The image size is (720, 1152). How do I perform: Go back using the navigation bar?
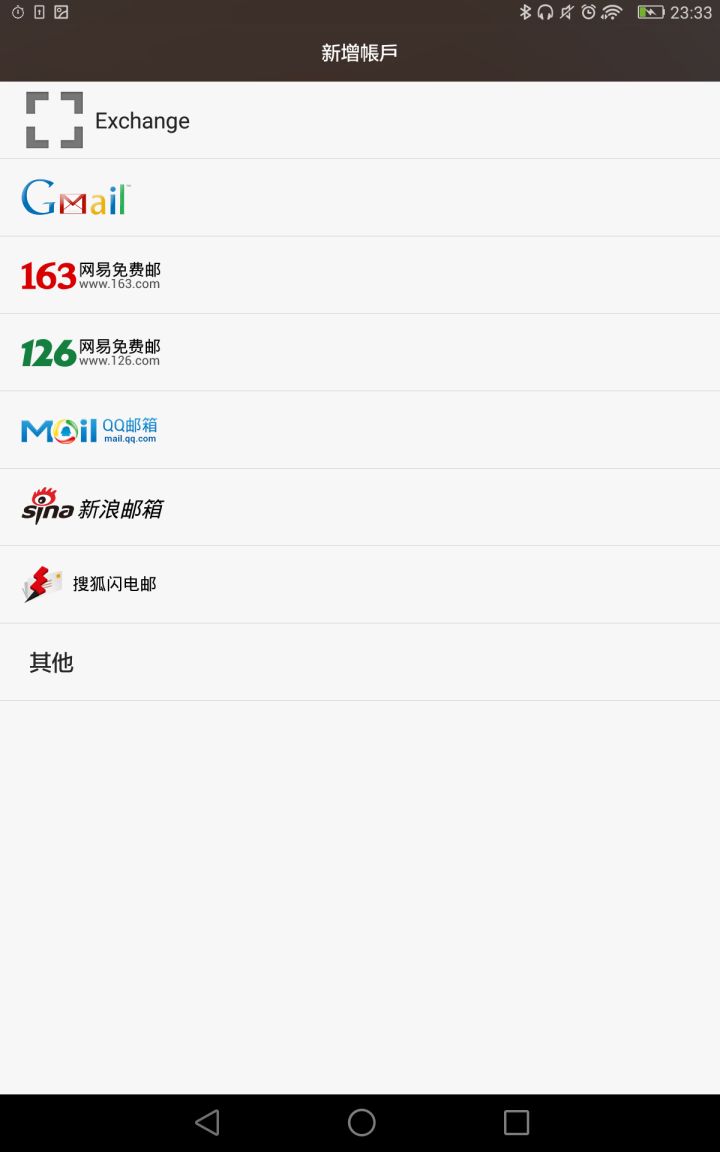207,1122
